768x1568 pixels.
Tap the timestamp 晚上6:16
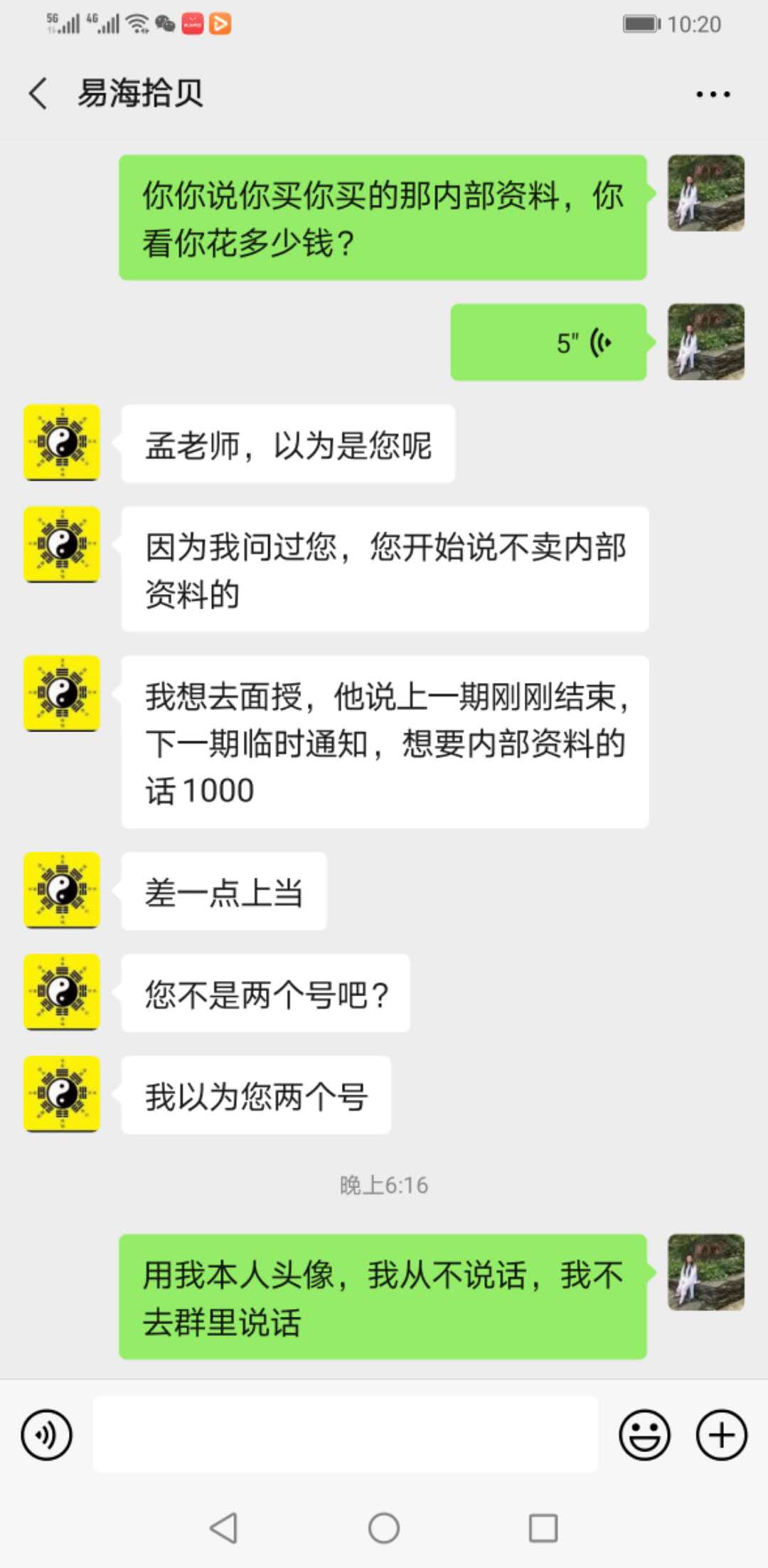(384, 1185)
